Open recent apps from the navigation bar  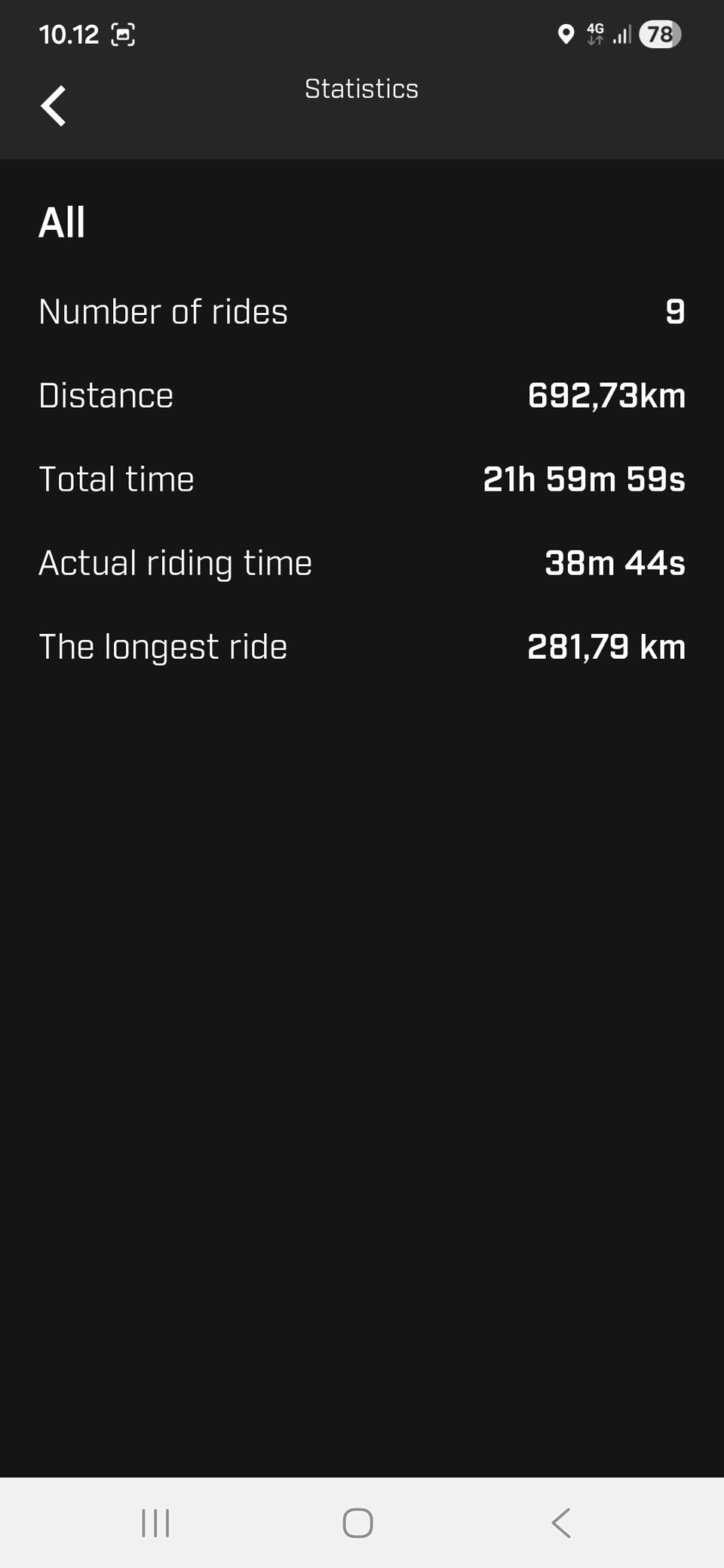pyautogui.click(x=155, y=1523)
